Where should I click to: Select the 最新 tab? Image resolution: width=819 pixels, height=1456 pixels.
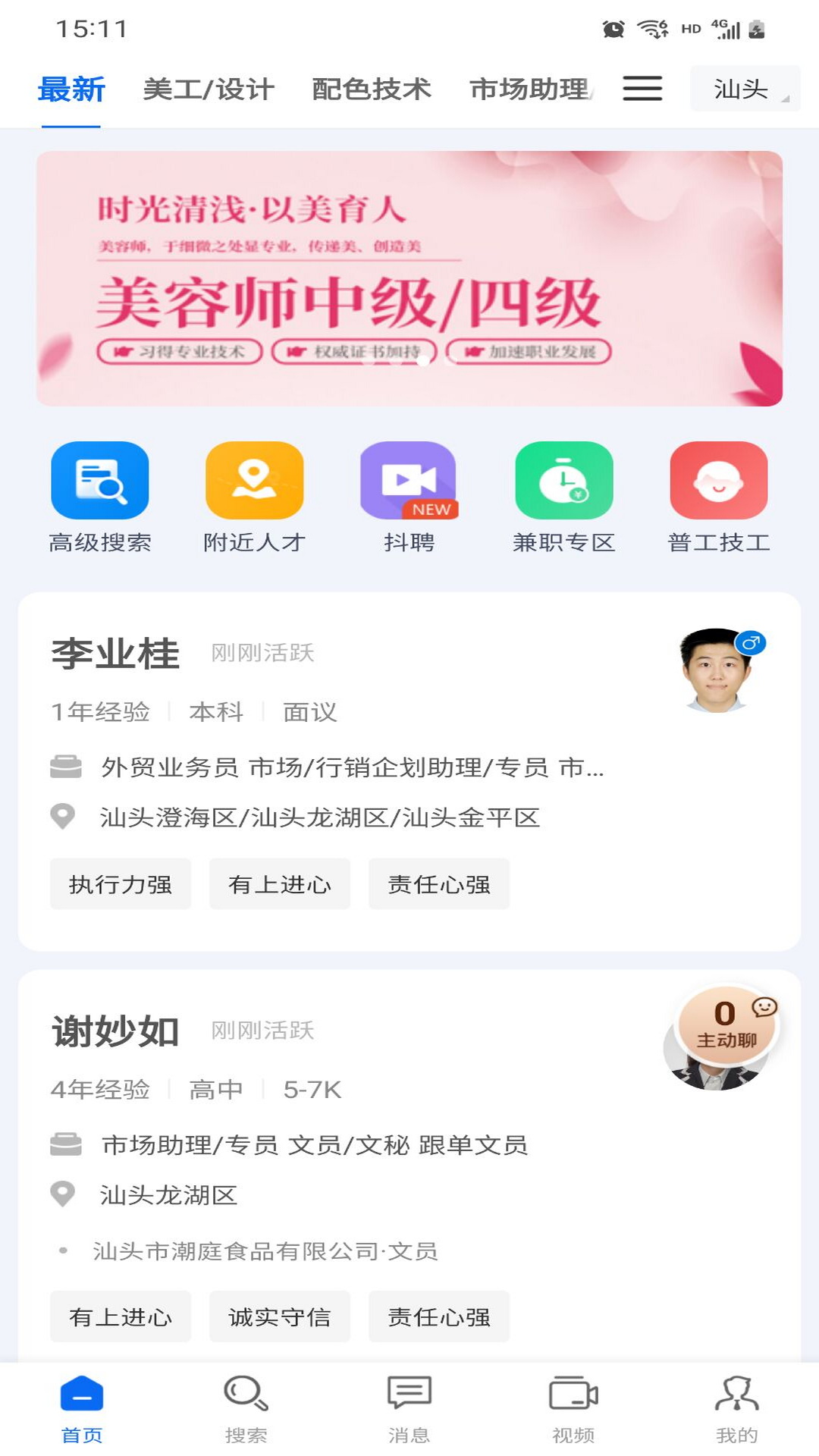click(x=71, y=89)
